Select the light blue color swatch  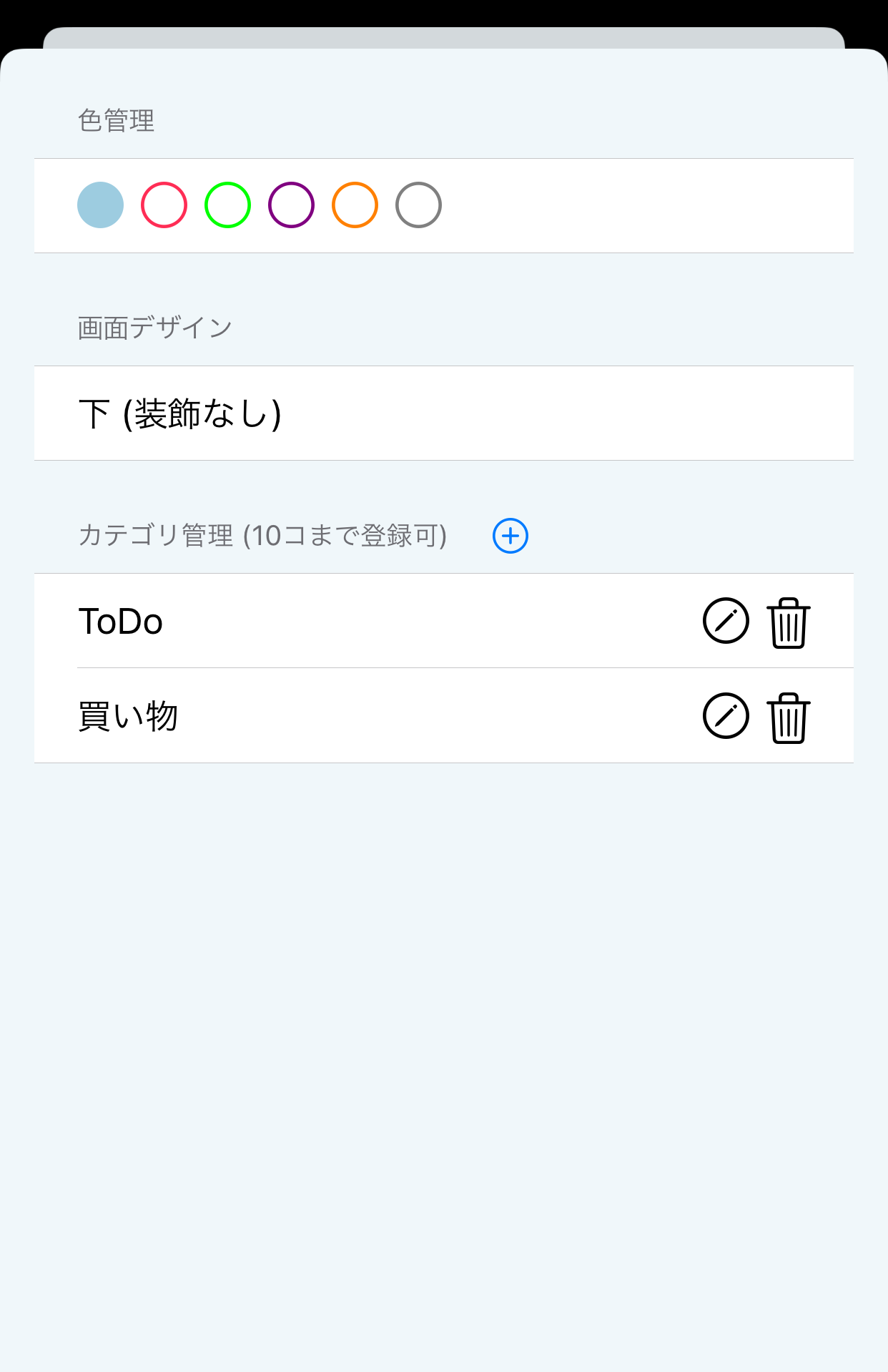(x=100, y=205)
